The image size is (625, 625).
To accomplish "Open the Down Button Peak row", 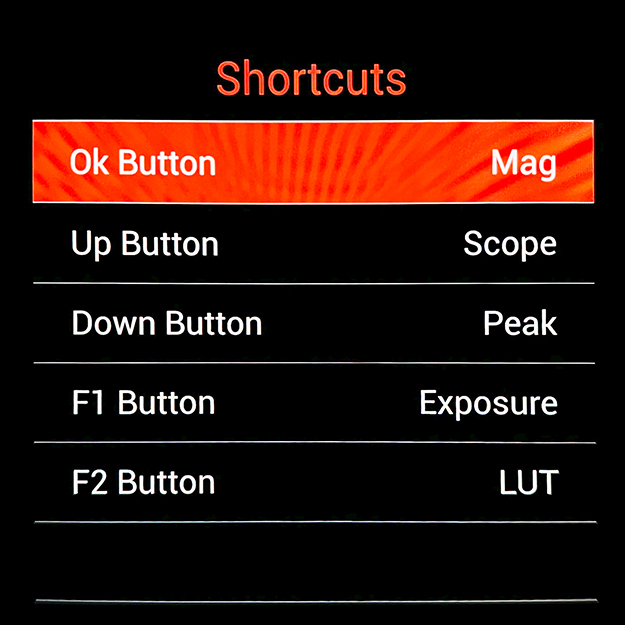I will tap(313, 323).
